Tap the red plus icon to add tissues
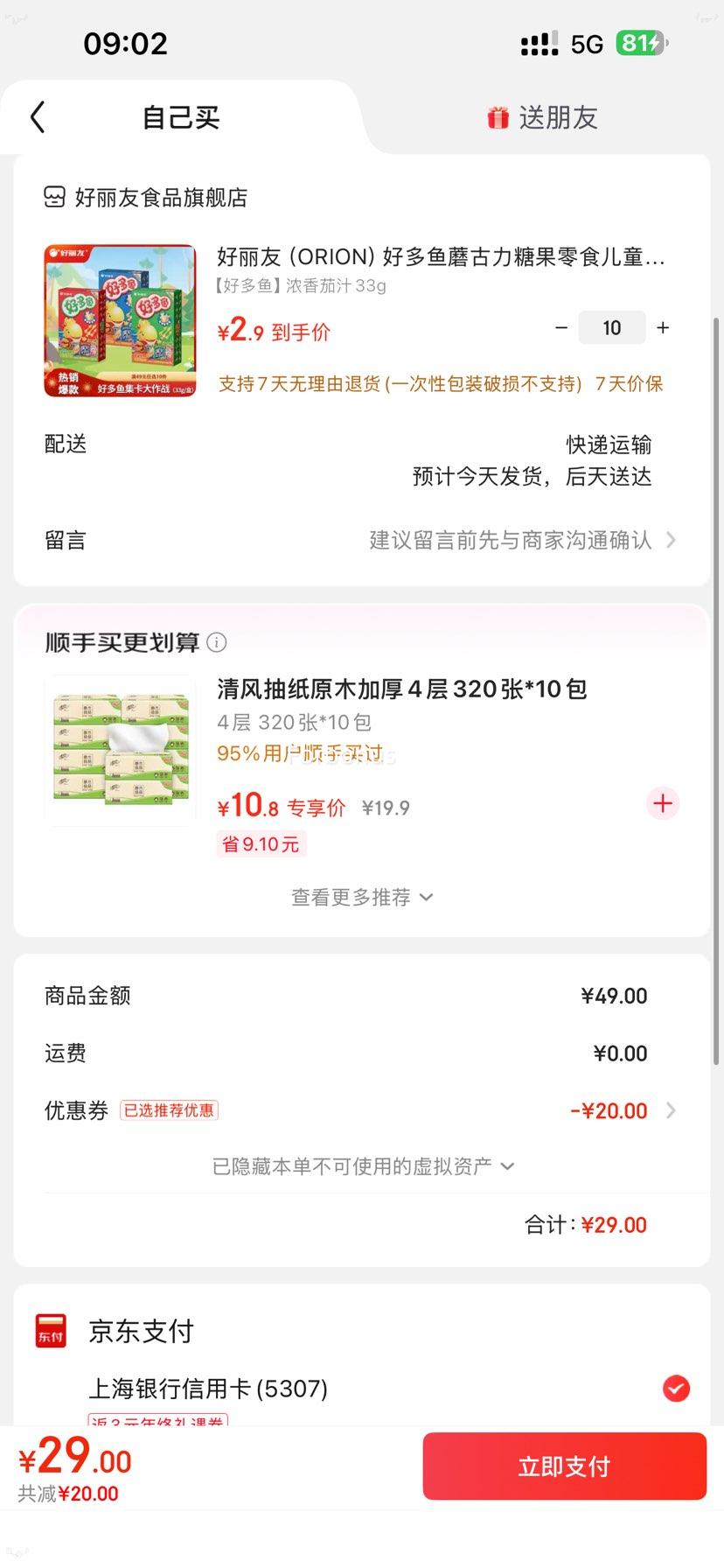This screenshot has height=1568, width=724. pyautogui.click(x=662, y=803)
